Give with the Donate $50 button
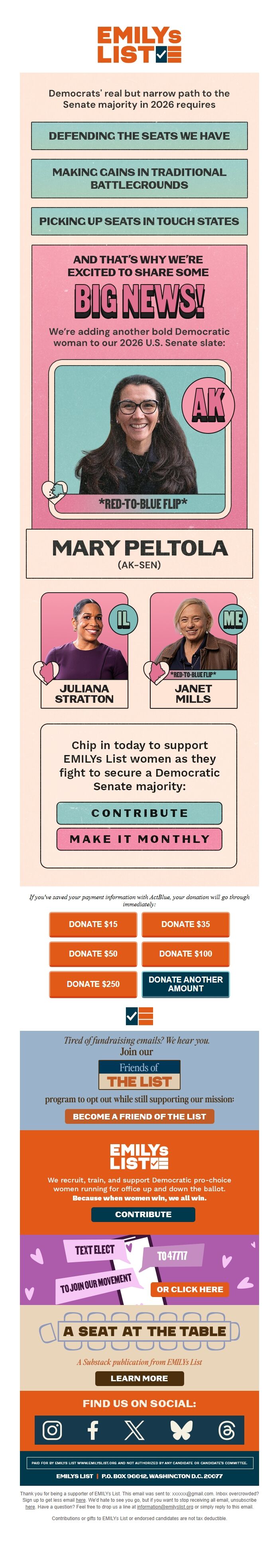 [93, 954]
